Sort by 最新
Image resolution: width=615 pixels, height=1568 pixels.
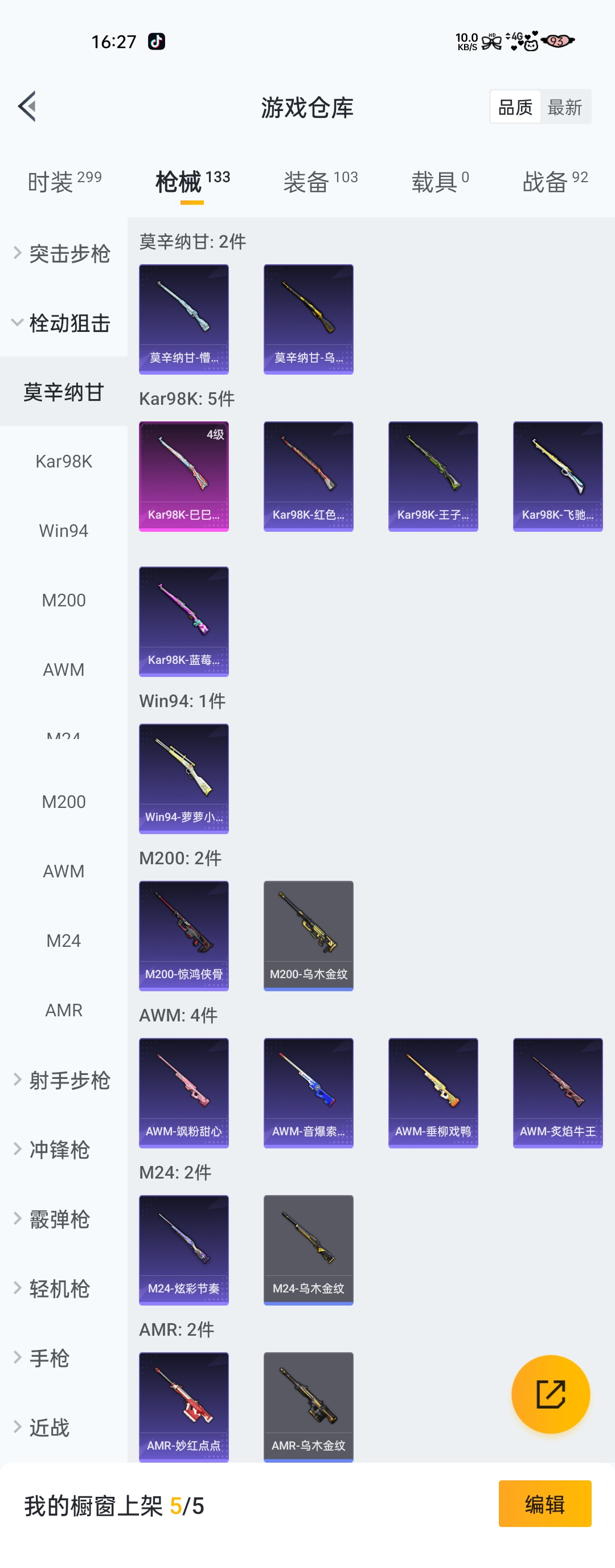pyautogui.click(x=564, y=107)
